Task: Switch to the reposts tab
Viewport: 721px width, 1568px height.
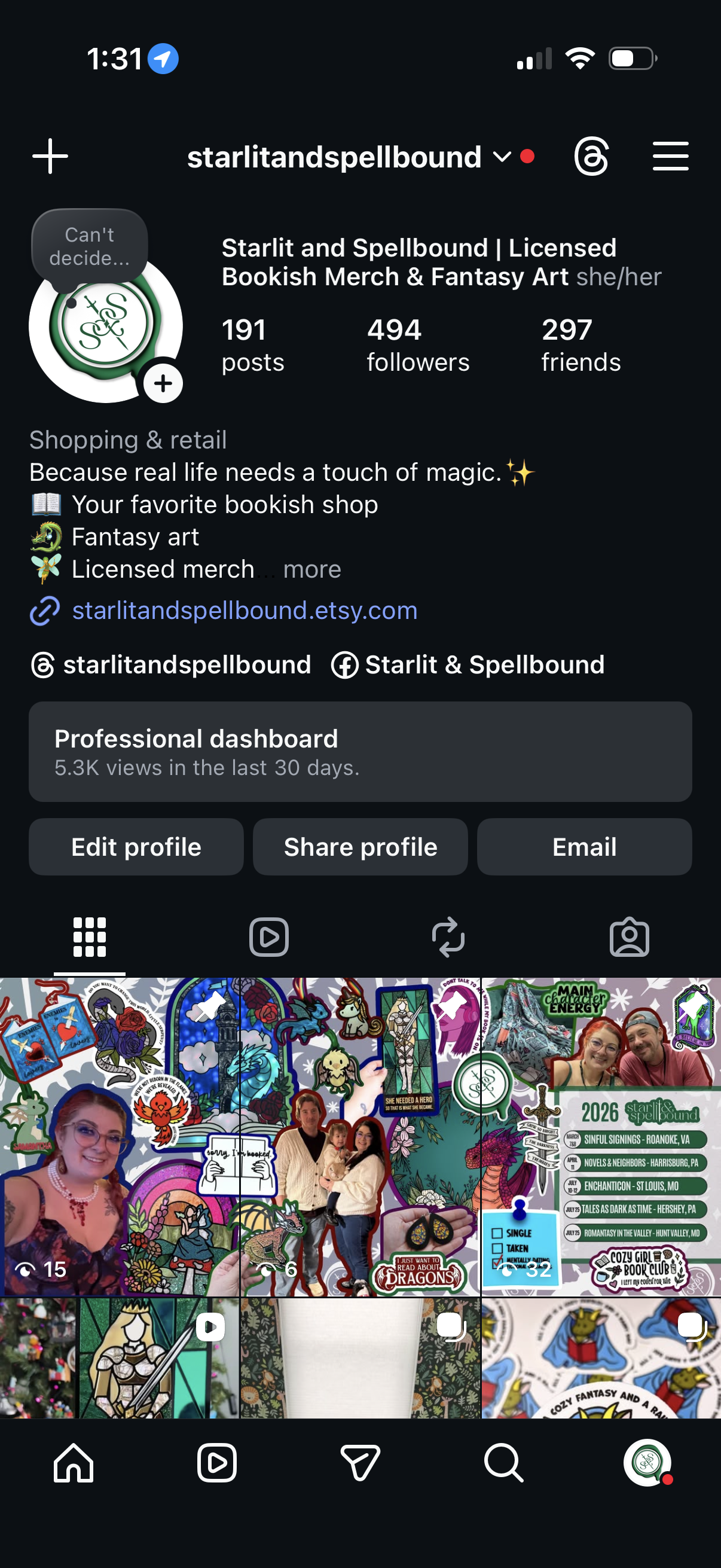Action: (x=448, y=936)
